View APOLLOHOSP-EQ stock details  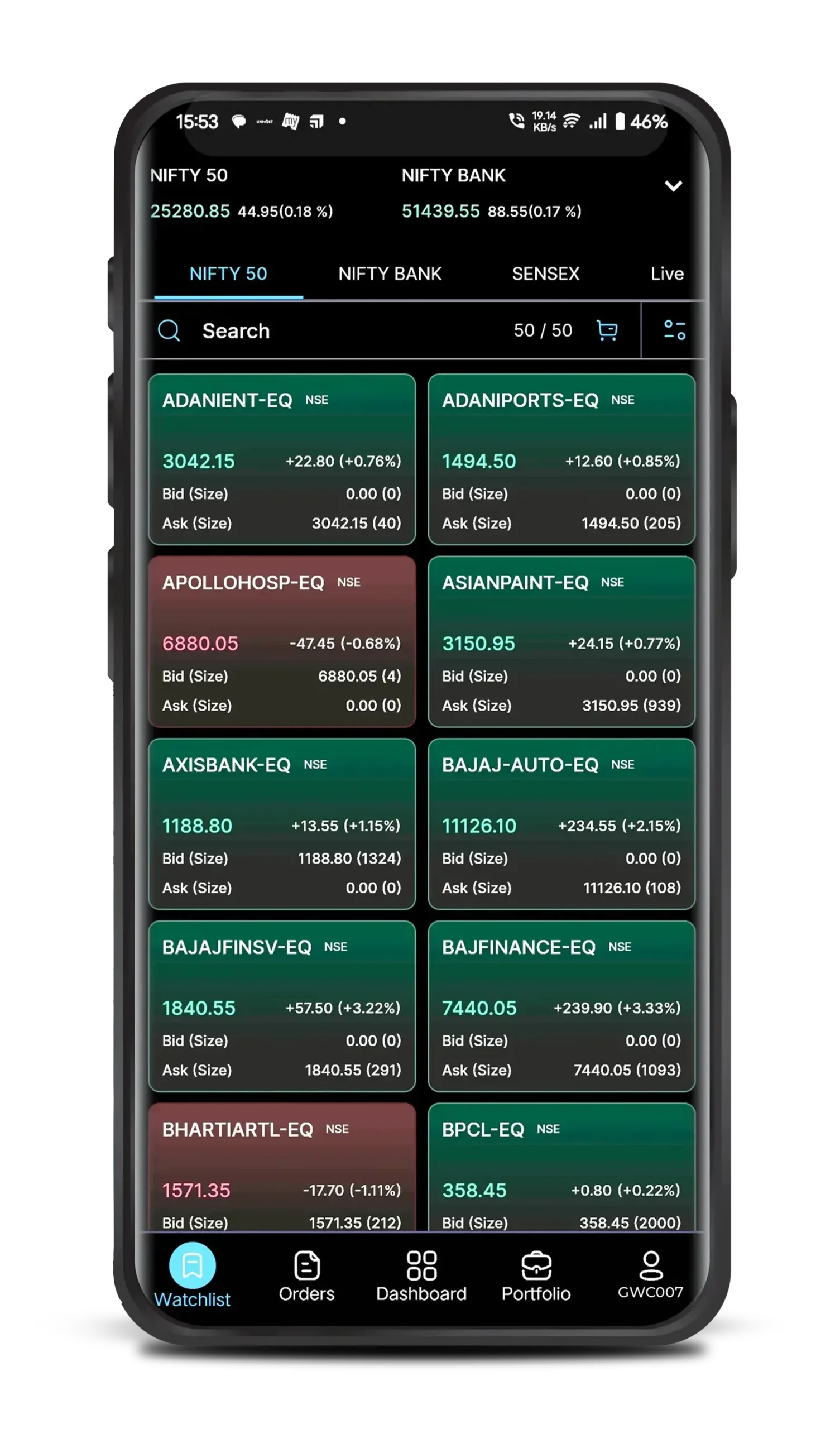[x=282, y=641]
